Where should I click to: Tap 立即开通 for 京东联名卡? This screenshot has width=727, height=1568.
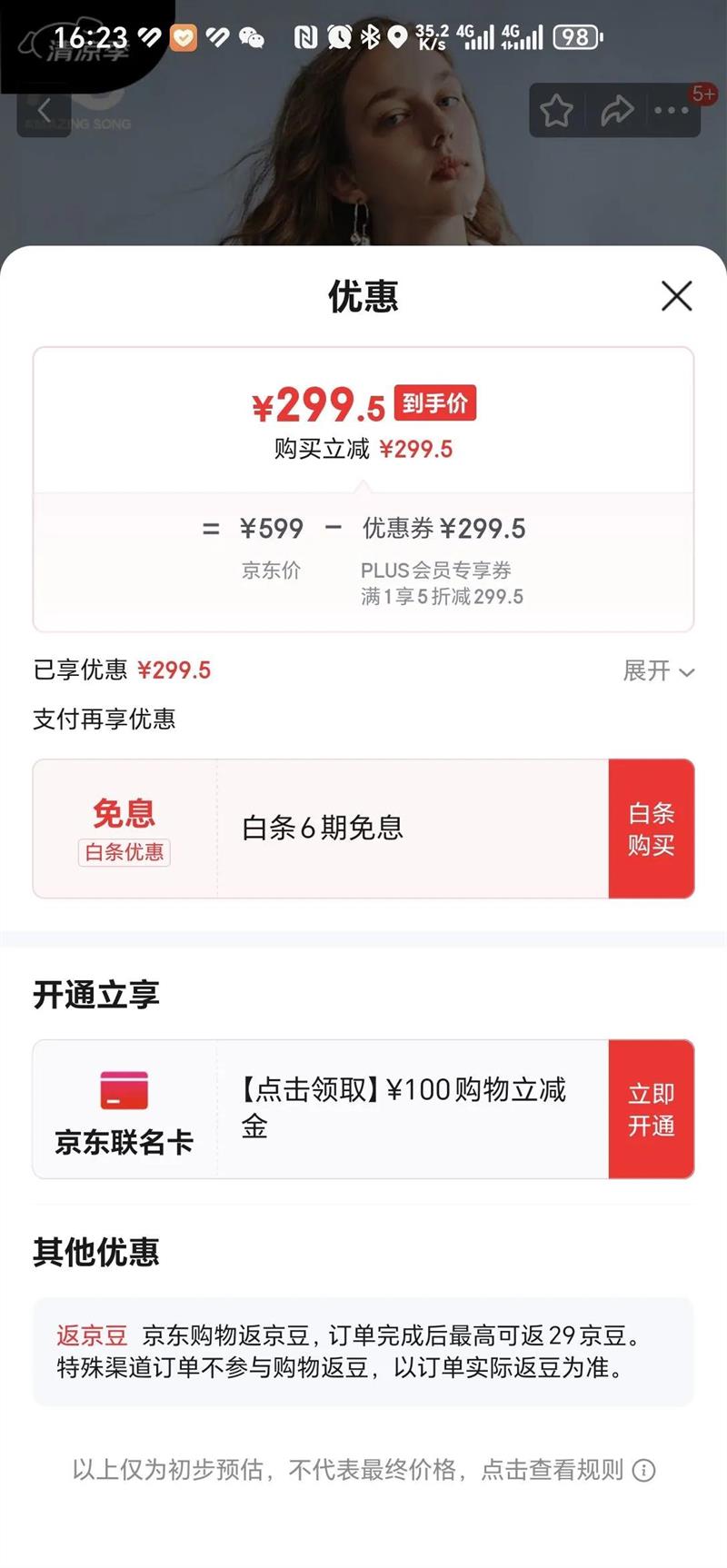click(x=651, y=1109)
